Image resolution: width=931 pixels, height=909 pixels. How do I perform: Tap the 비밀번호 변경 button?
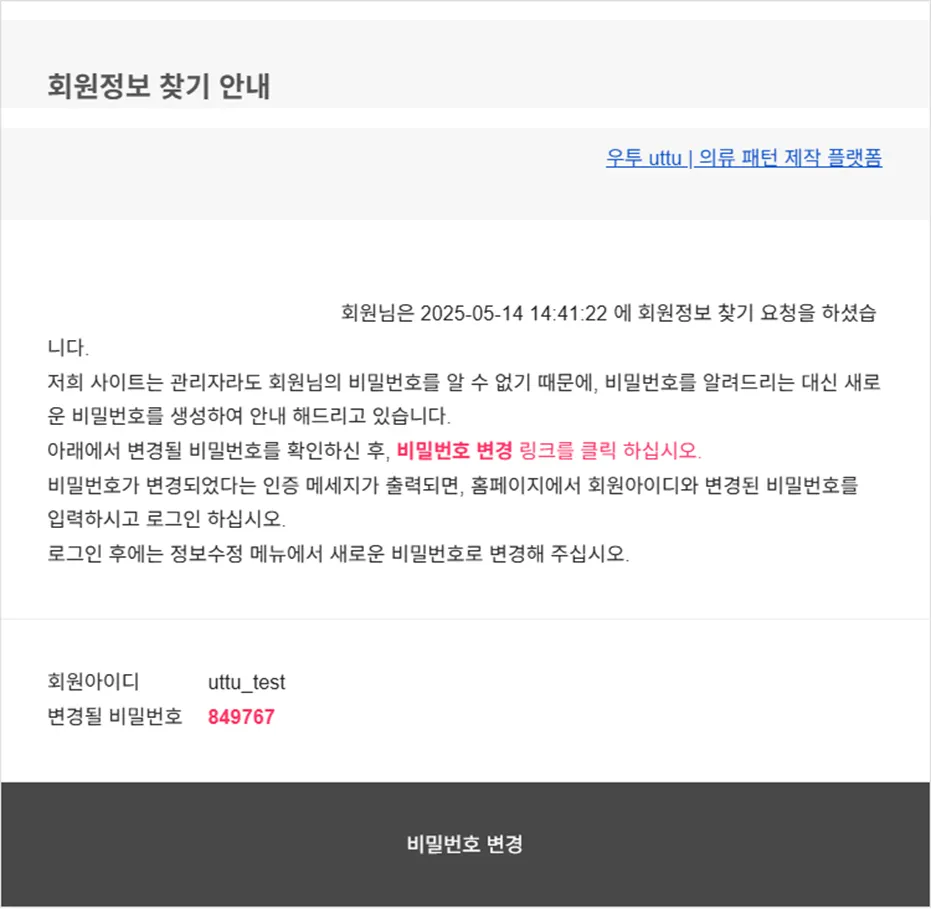click(465, 844)
